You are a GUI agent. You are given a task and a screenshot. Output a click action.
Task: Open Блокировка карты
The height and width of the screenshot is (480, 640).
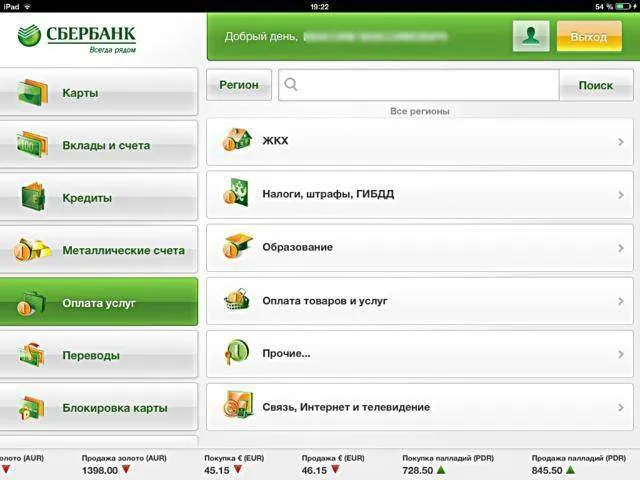99,408
